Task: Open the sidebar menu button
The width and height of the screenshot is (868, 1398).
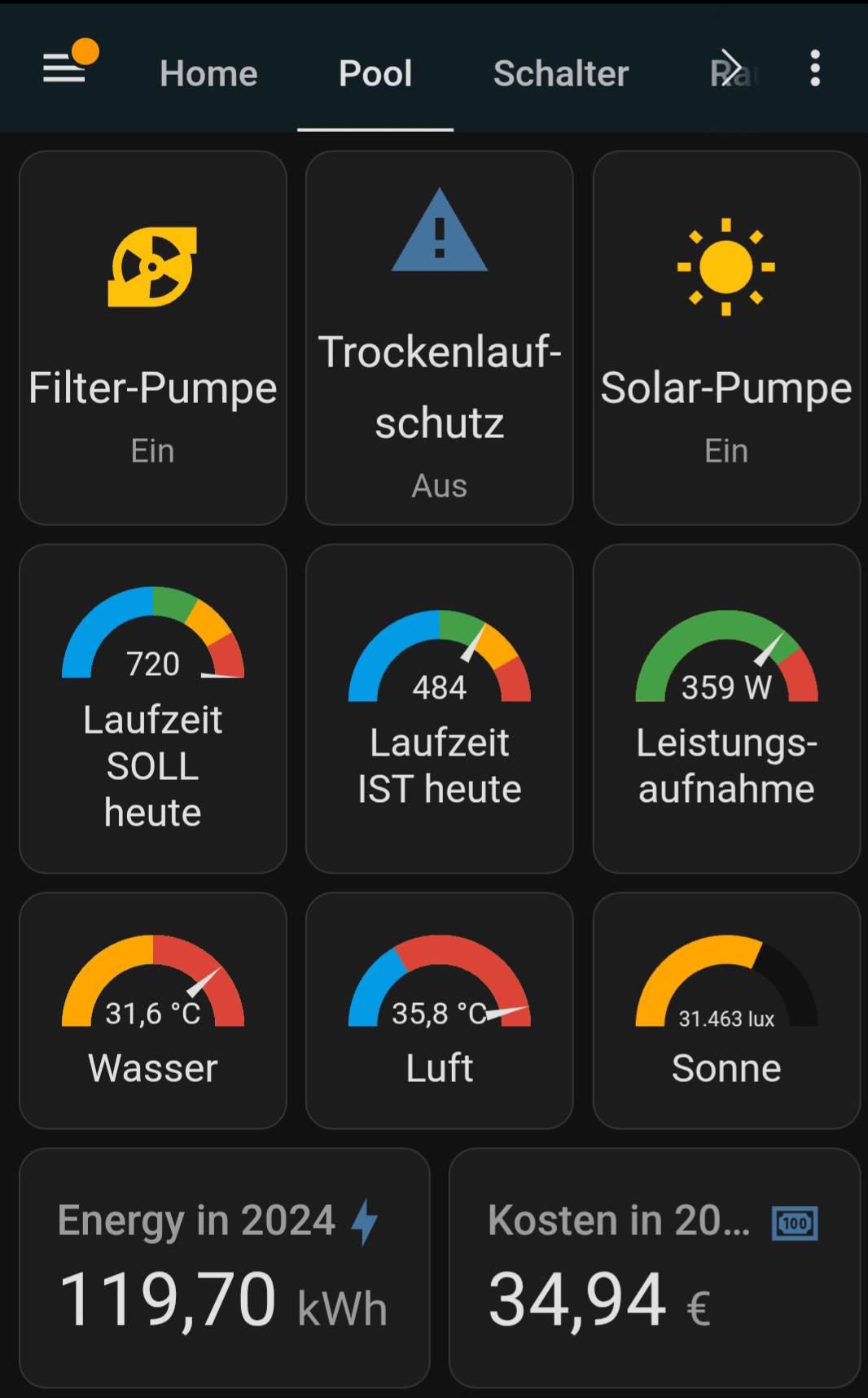Action: [65, 67]
